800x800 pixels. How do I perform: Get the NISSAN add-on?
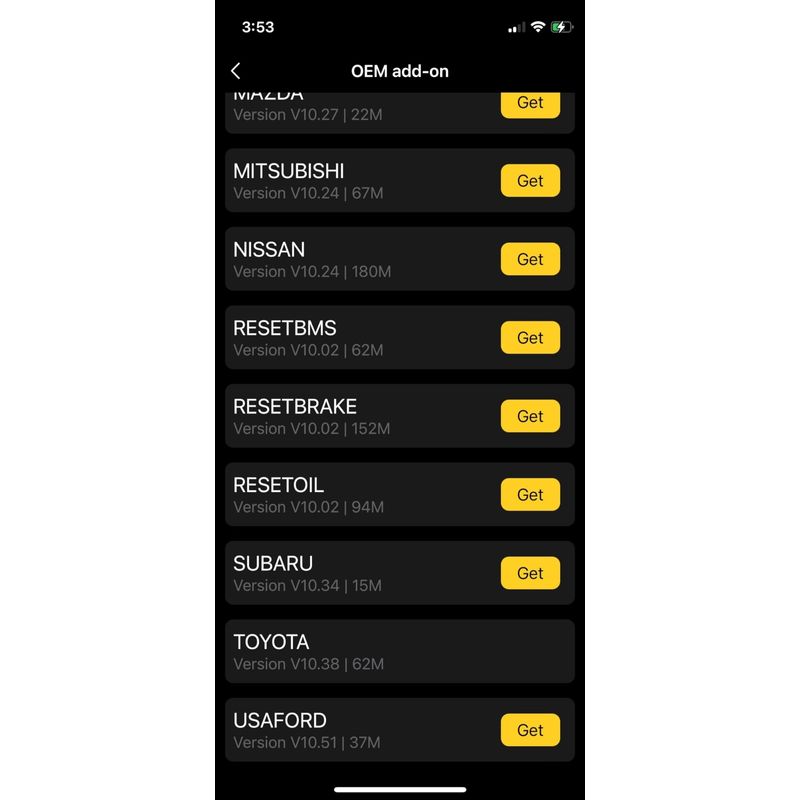coord(530,259)
